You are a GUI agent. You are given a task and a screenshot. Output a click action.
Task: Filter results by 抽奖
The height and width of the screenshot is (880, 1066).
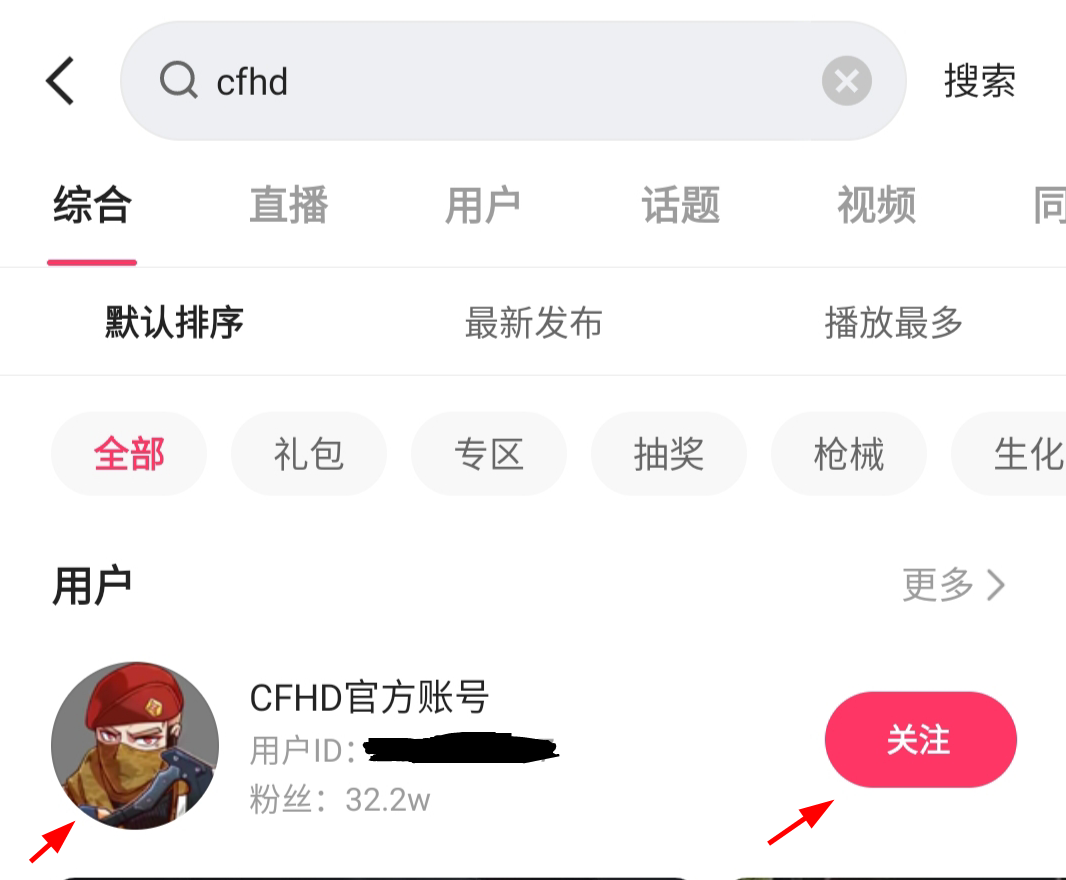[x=668, y=455]
